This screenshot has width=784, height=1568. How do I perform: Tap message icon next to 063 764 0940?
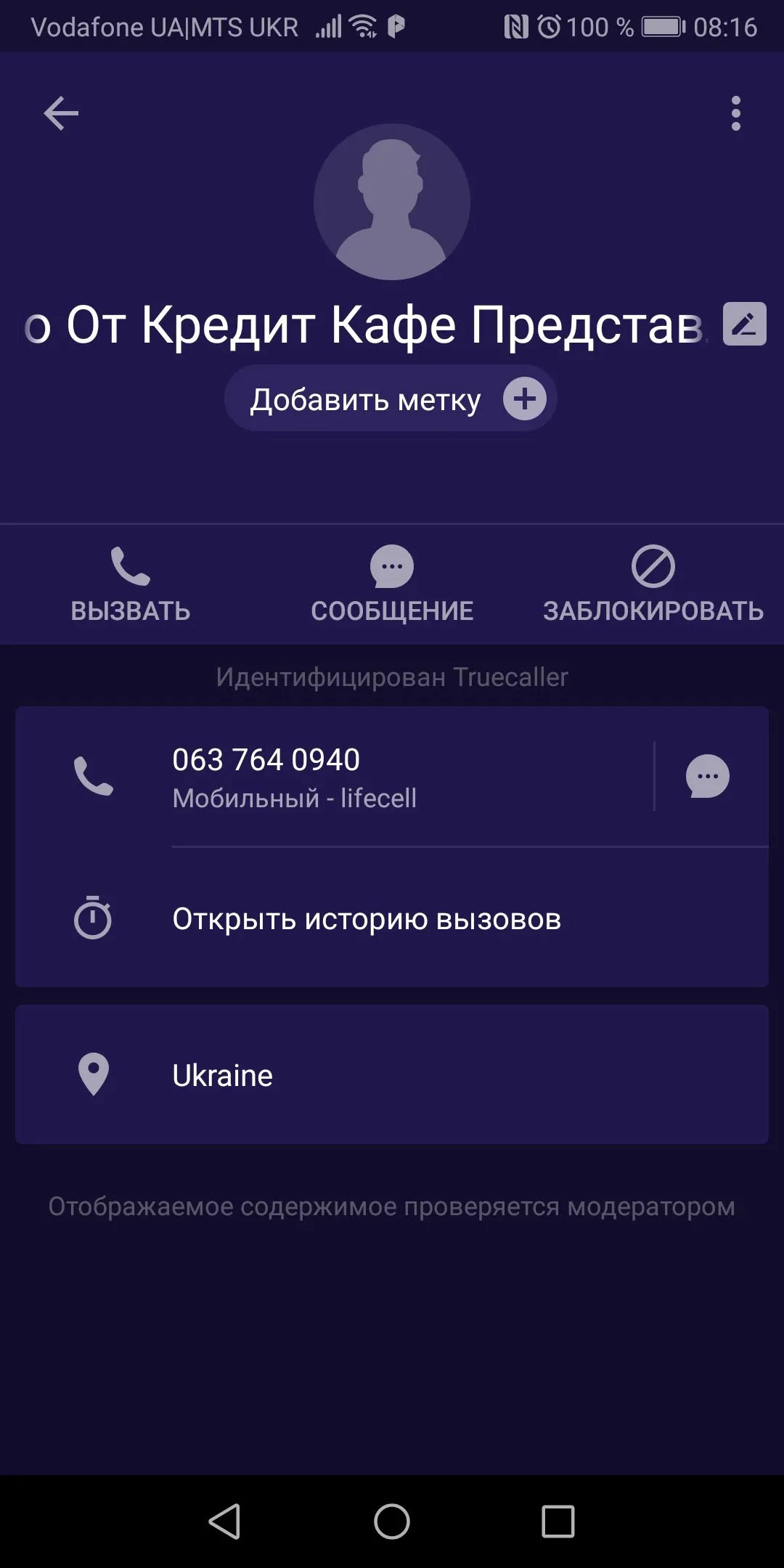[707, 777]
